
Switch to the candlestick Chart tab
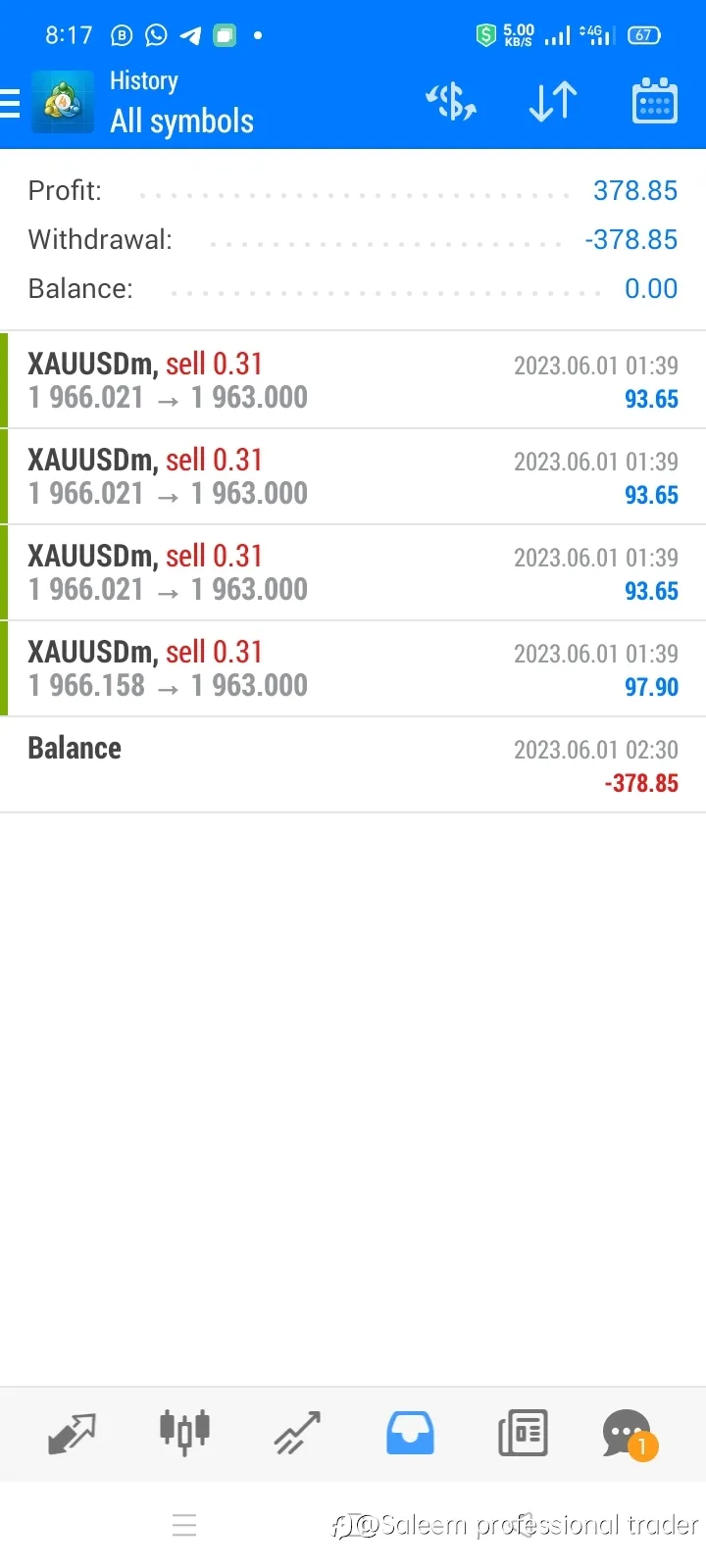[x=184, y=1434]
